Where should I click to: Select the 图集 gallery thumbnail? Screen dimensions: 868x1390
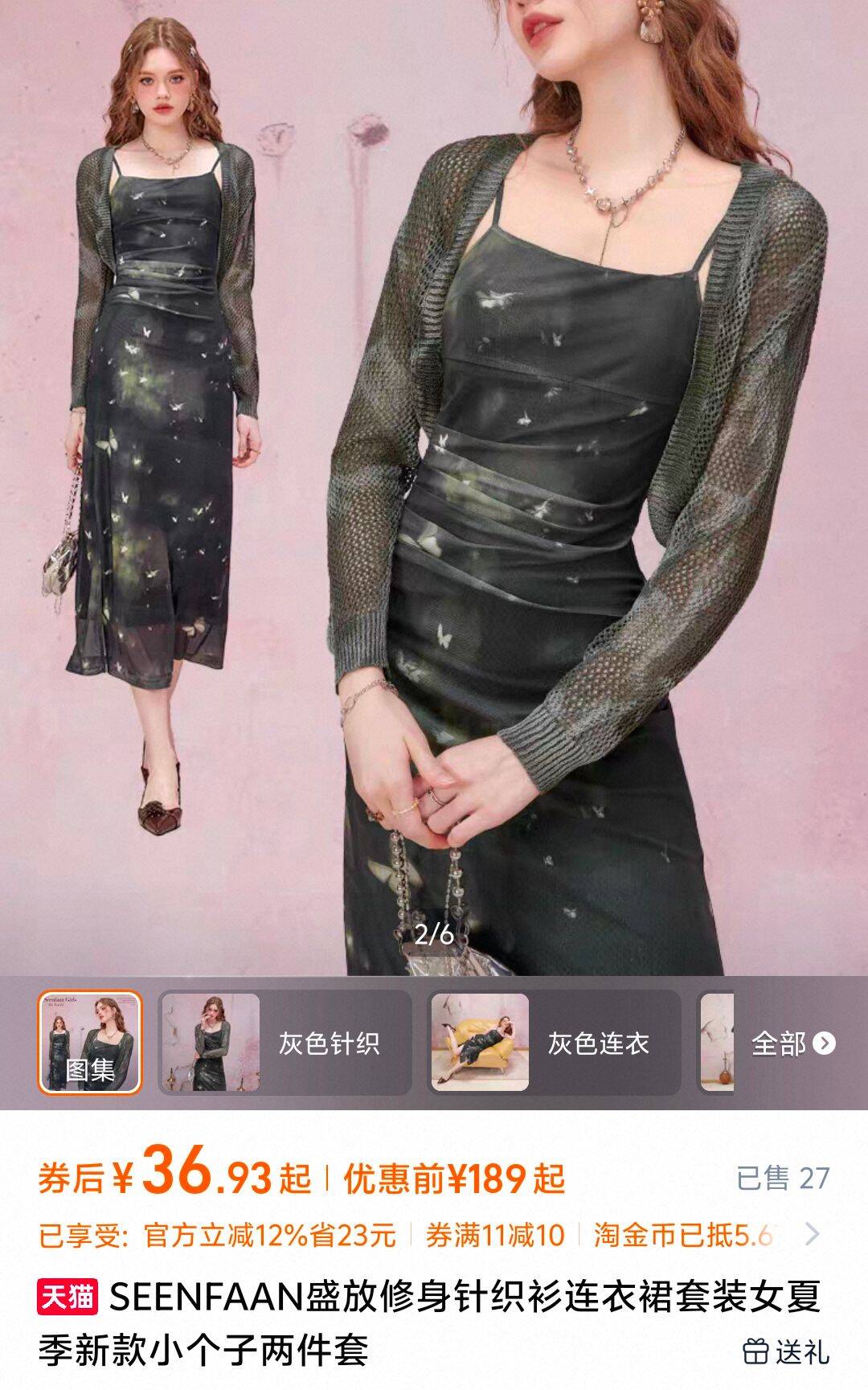(x=89, y=1043)
